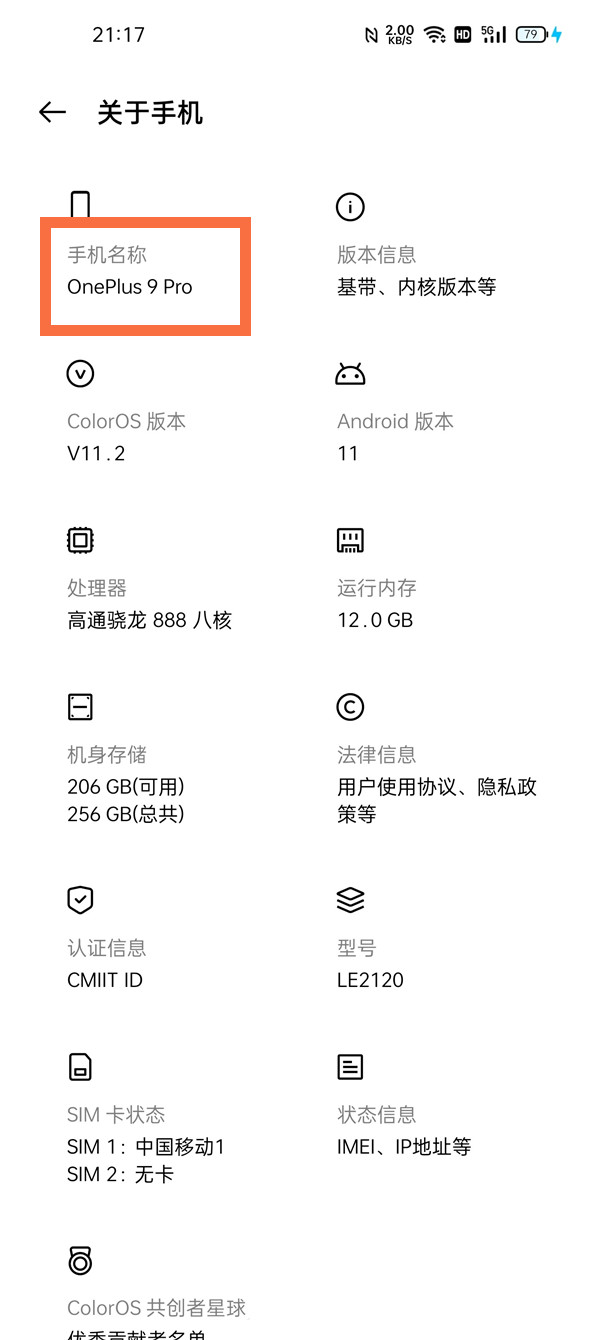Screen dimensions: 600x1340
Task: Open ColorOS 版本 V11.2 entry
Action: click(x=126, y=437)
